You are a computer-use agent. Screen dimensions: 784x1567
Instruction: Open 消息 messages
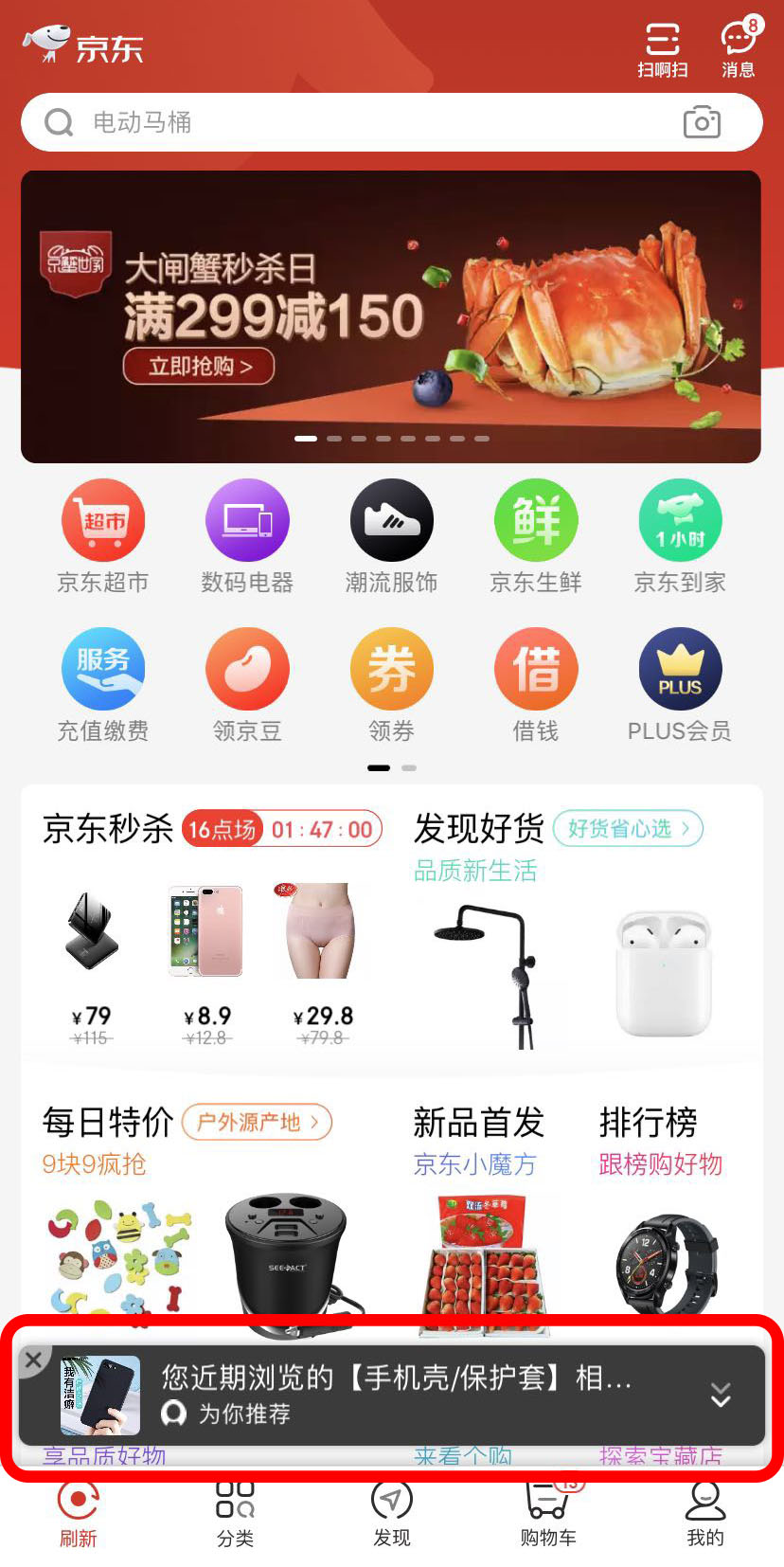coord(738,49)
